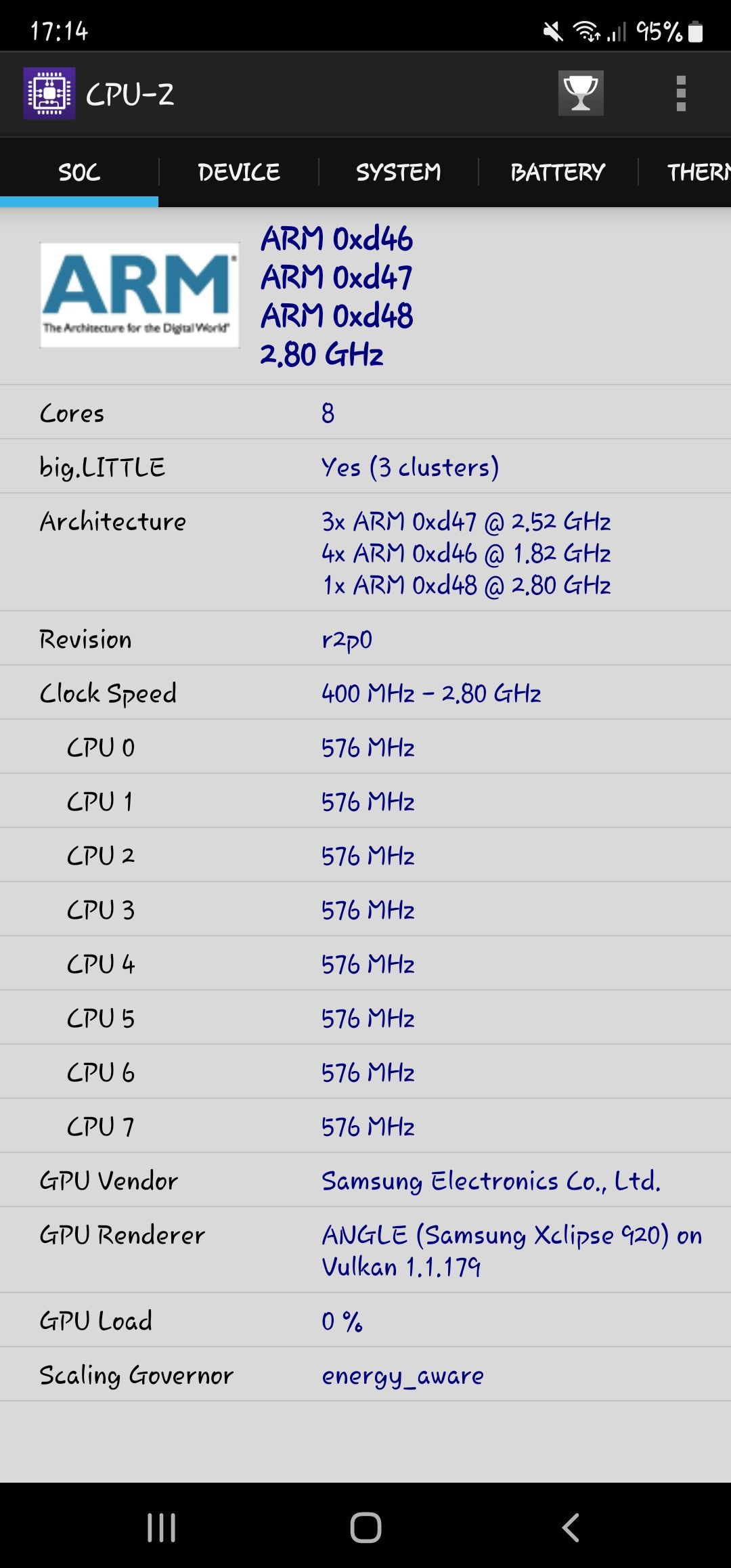Tap the system back button
Image resolution: width=731 pixels, height=1568 pixels.
click(571, 1527)
